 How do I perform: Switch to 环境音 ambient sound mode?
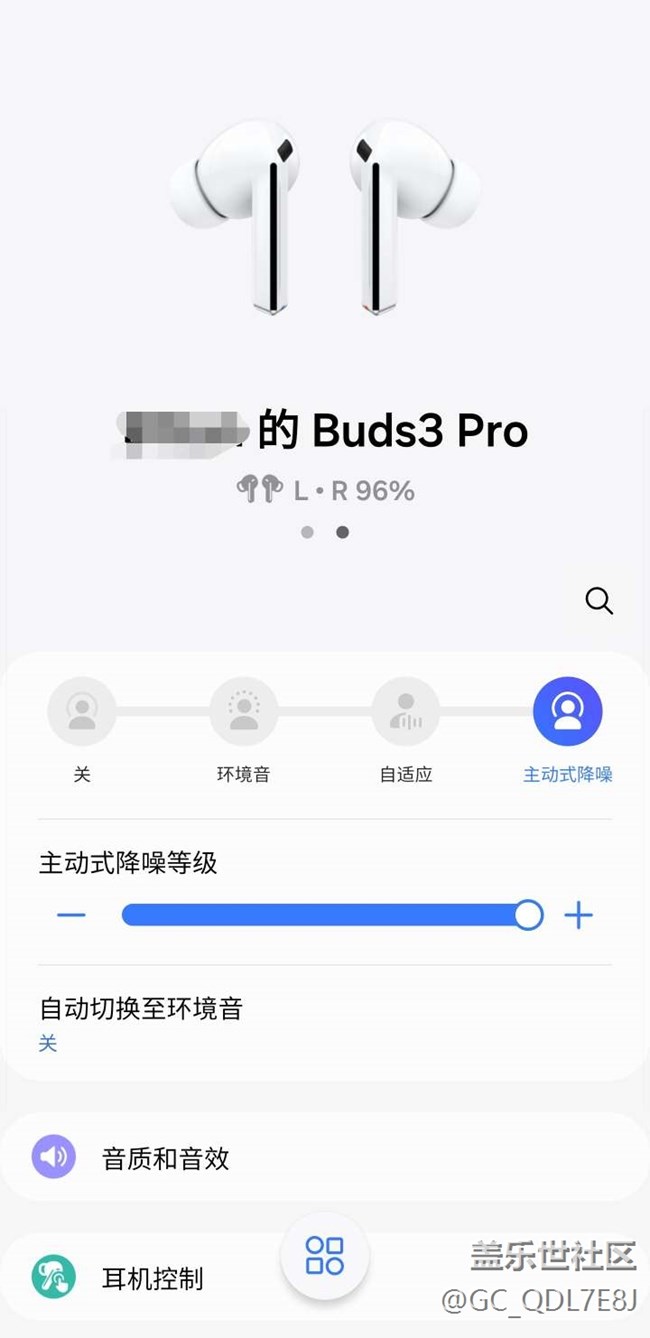[243, 711]
